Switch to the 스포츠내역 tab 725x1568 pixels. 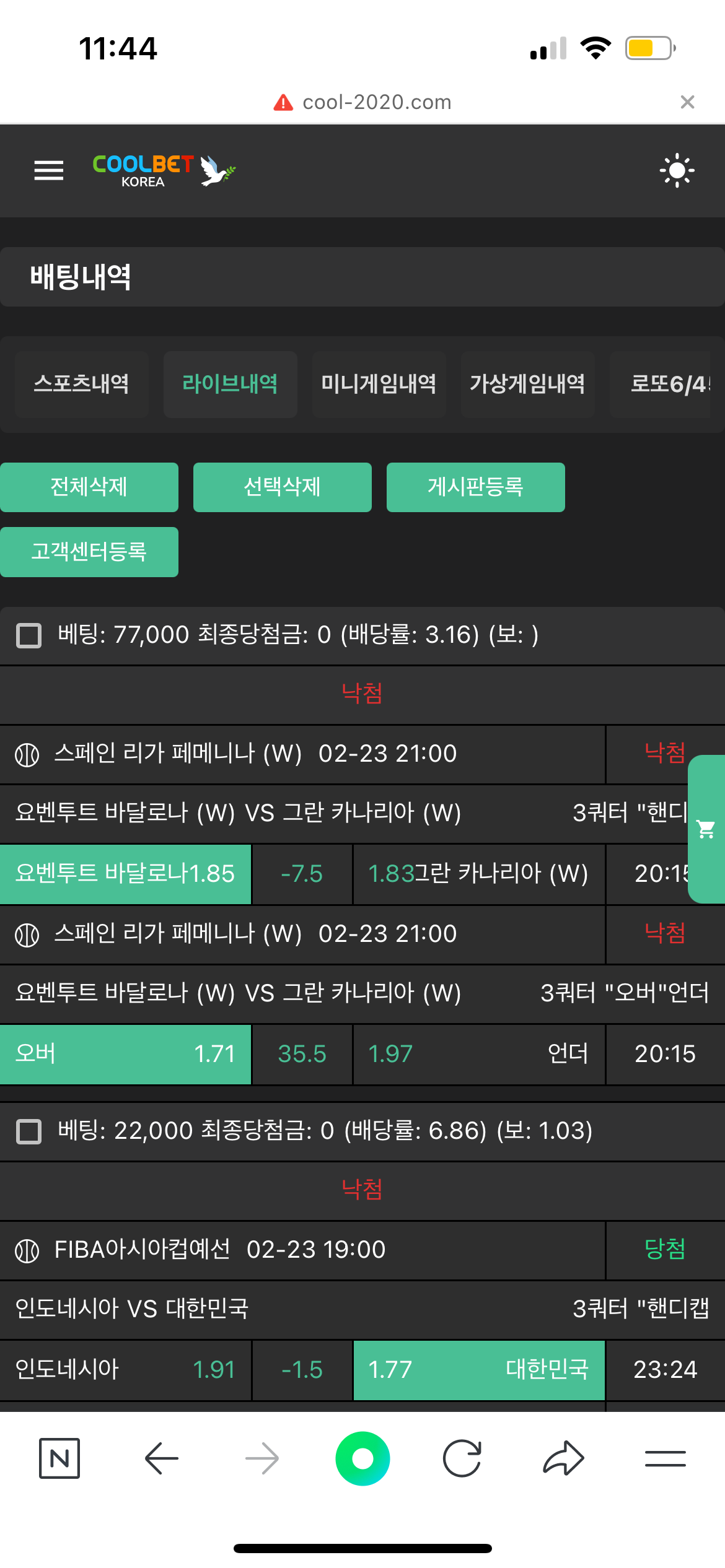(82, 384)
